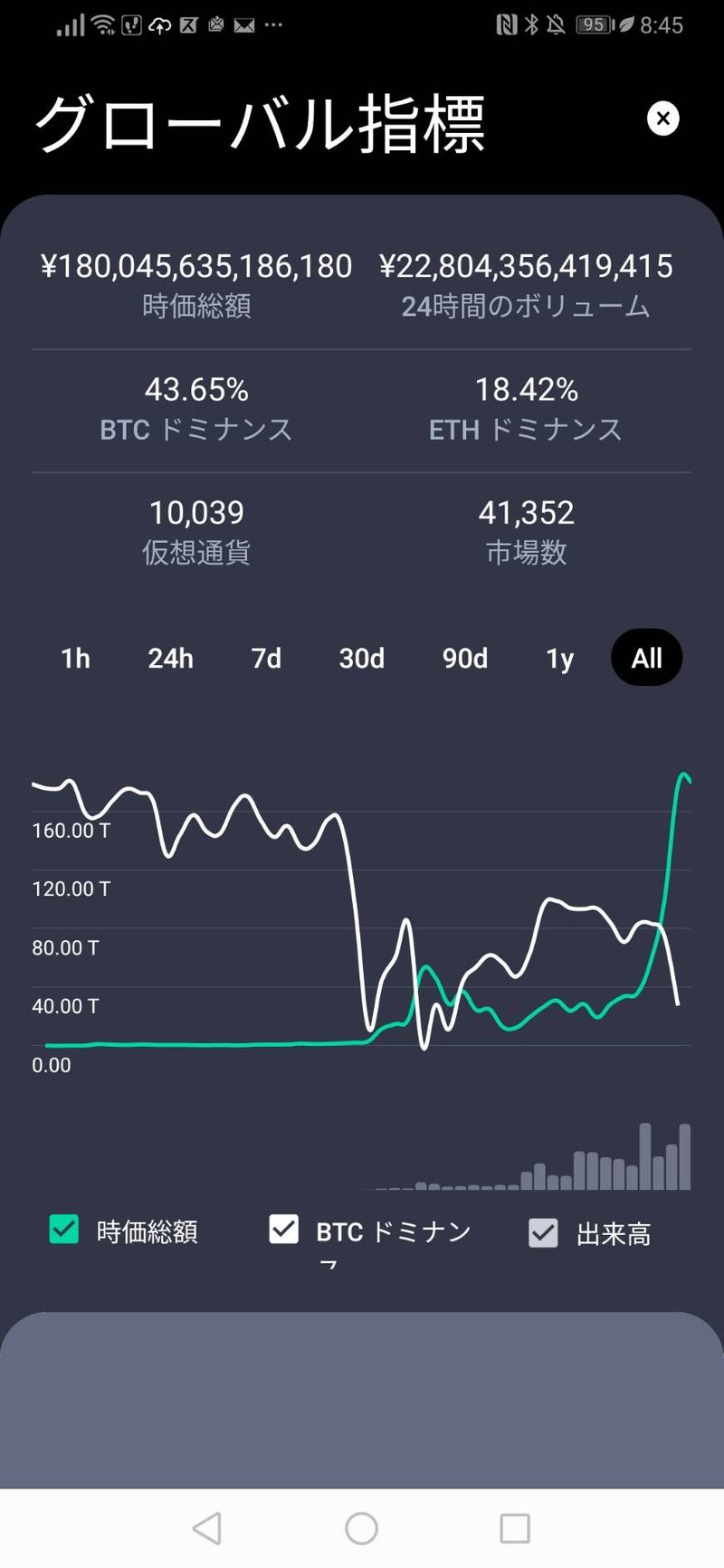Close the グローバル指標 screen
This screenshot has height=1568, width=724.
coord(662,119)
